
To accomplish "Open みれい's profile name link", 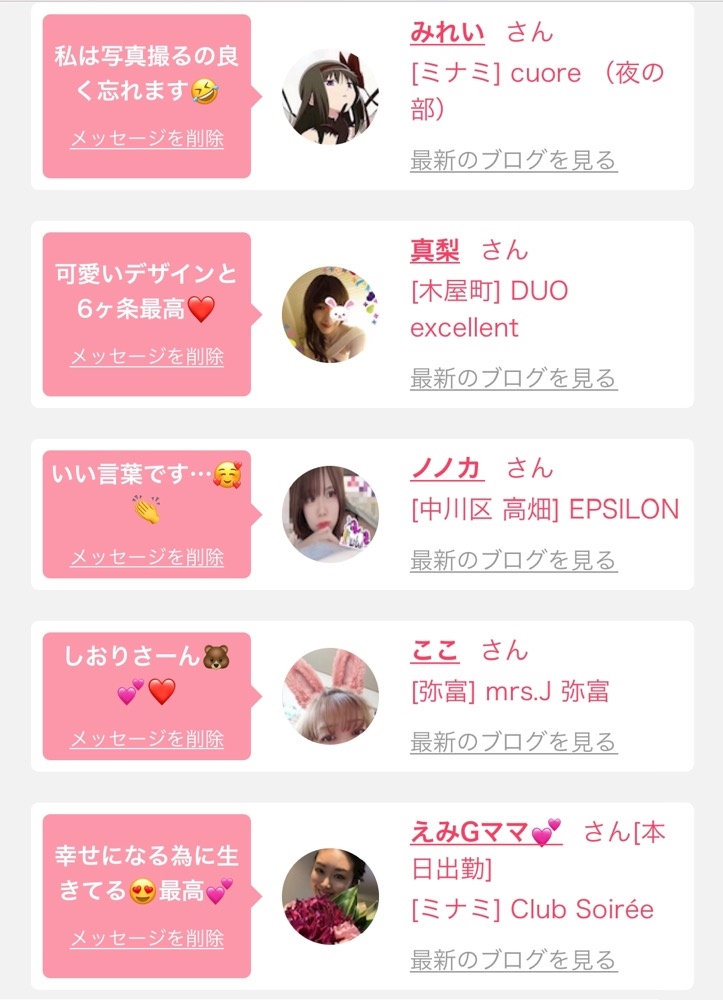I will coord(447,33).
